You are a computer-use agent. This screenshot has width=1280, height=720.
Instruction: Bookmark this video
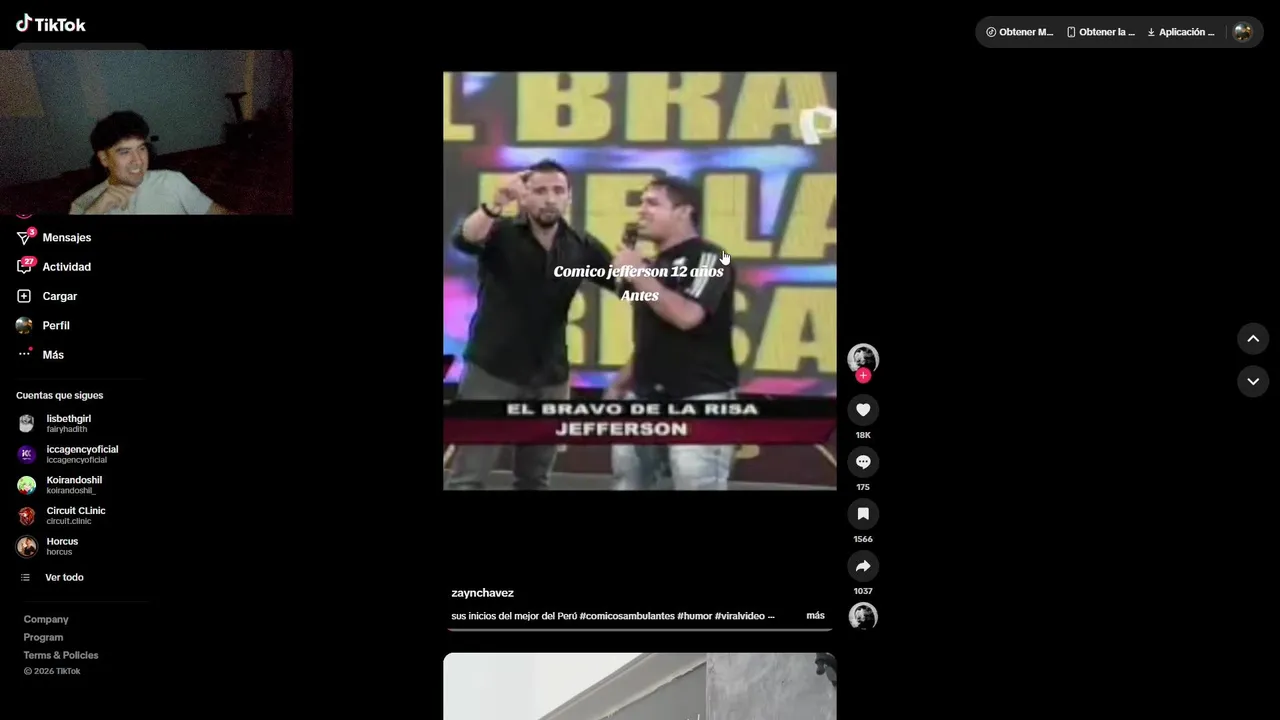863,514
